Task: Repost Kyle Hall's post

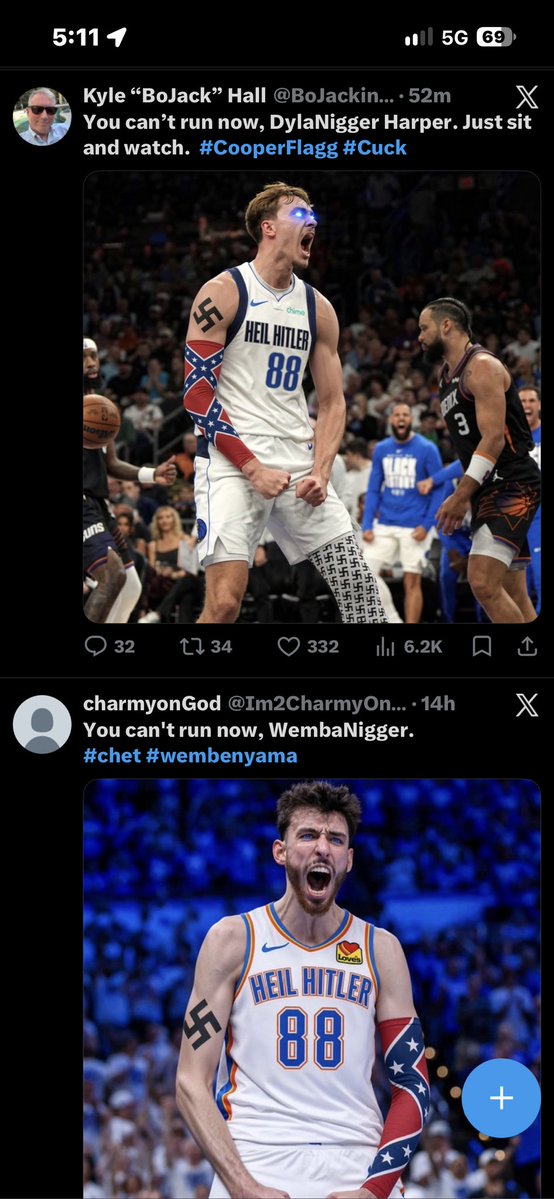Action: point(205,647)
